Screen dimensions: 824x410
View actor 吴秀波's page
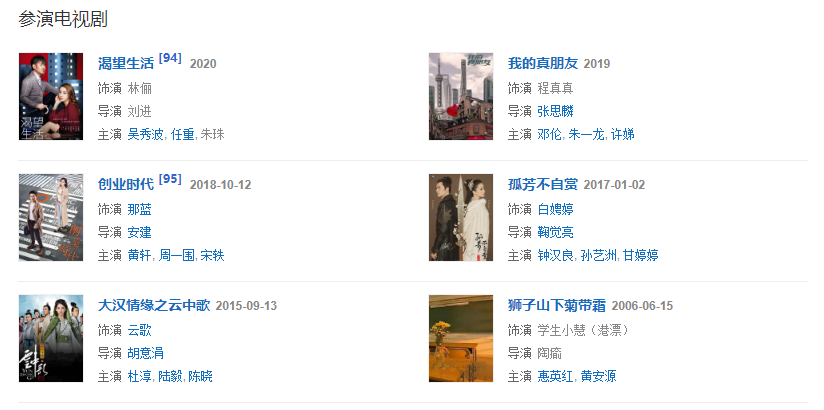coord(146,134)
